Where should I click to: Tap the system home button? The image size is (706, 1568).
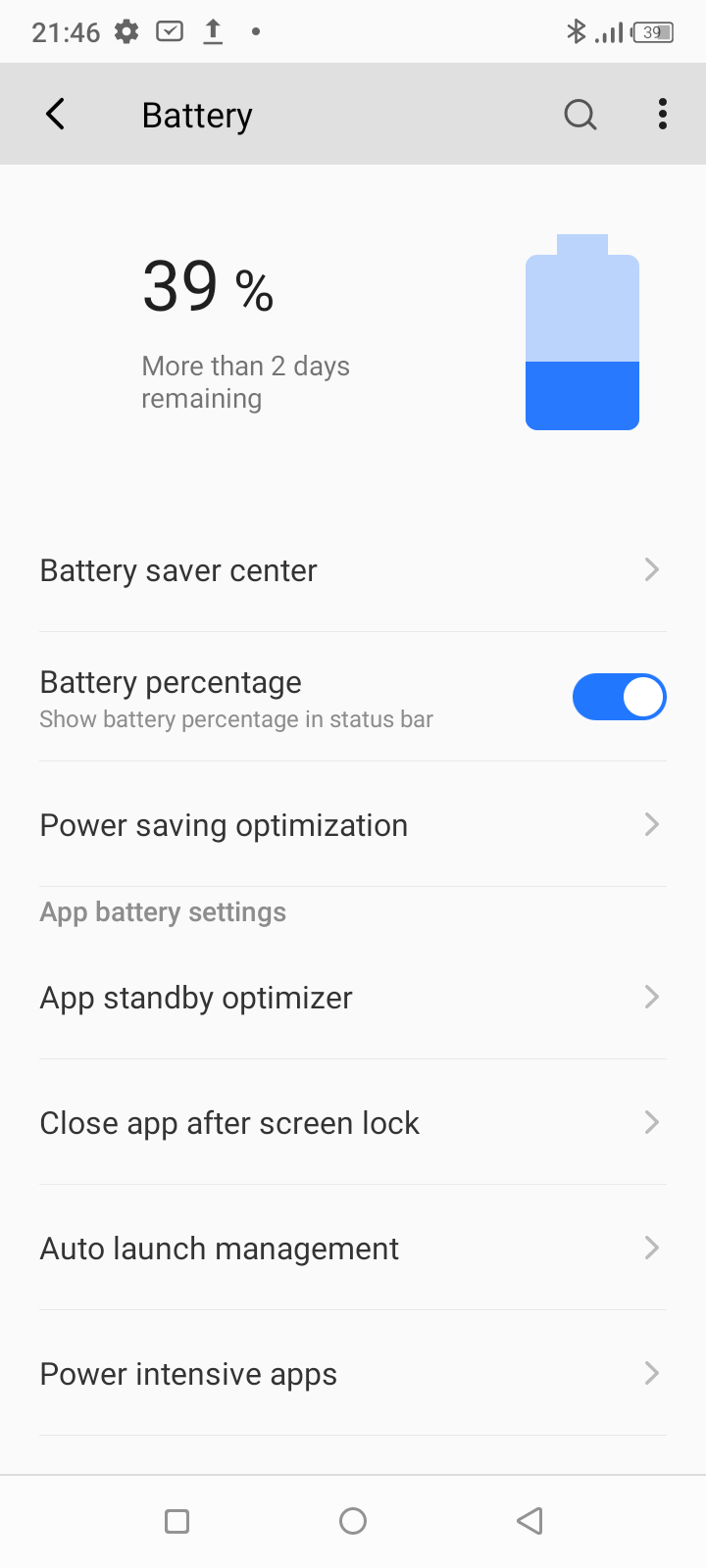tap(353, 1521)
